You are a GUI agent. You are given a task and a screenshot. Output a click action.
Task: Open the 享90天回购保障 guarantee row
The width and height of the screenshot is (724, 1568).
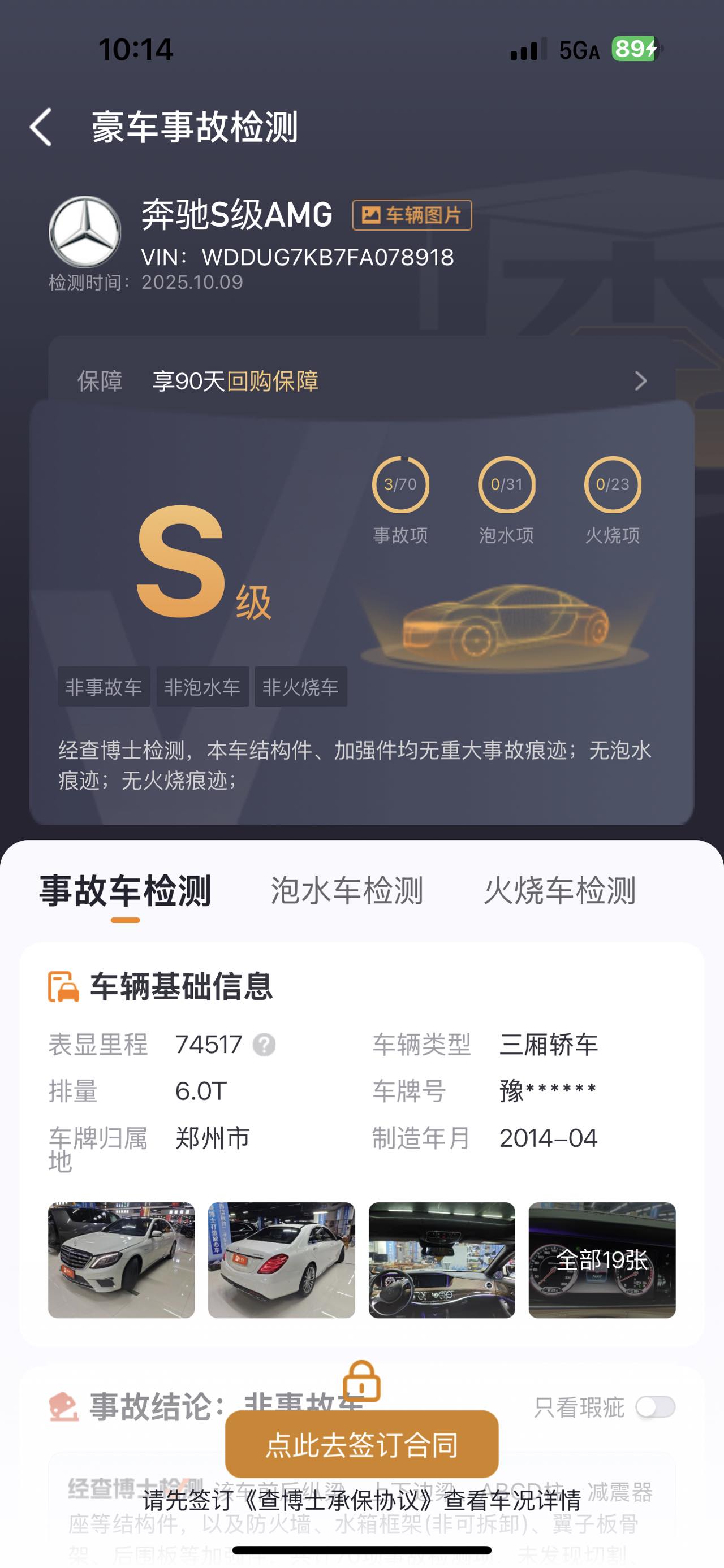pos(361,381)
